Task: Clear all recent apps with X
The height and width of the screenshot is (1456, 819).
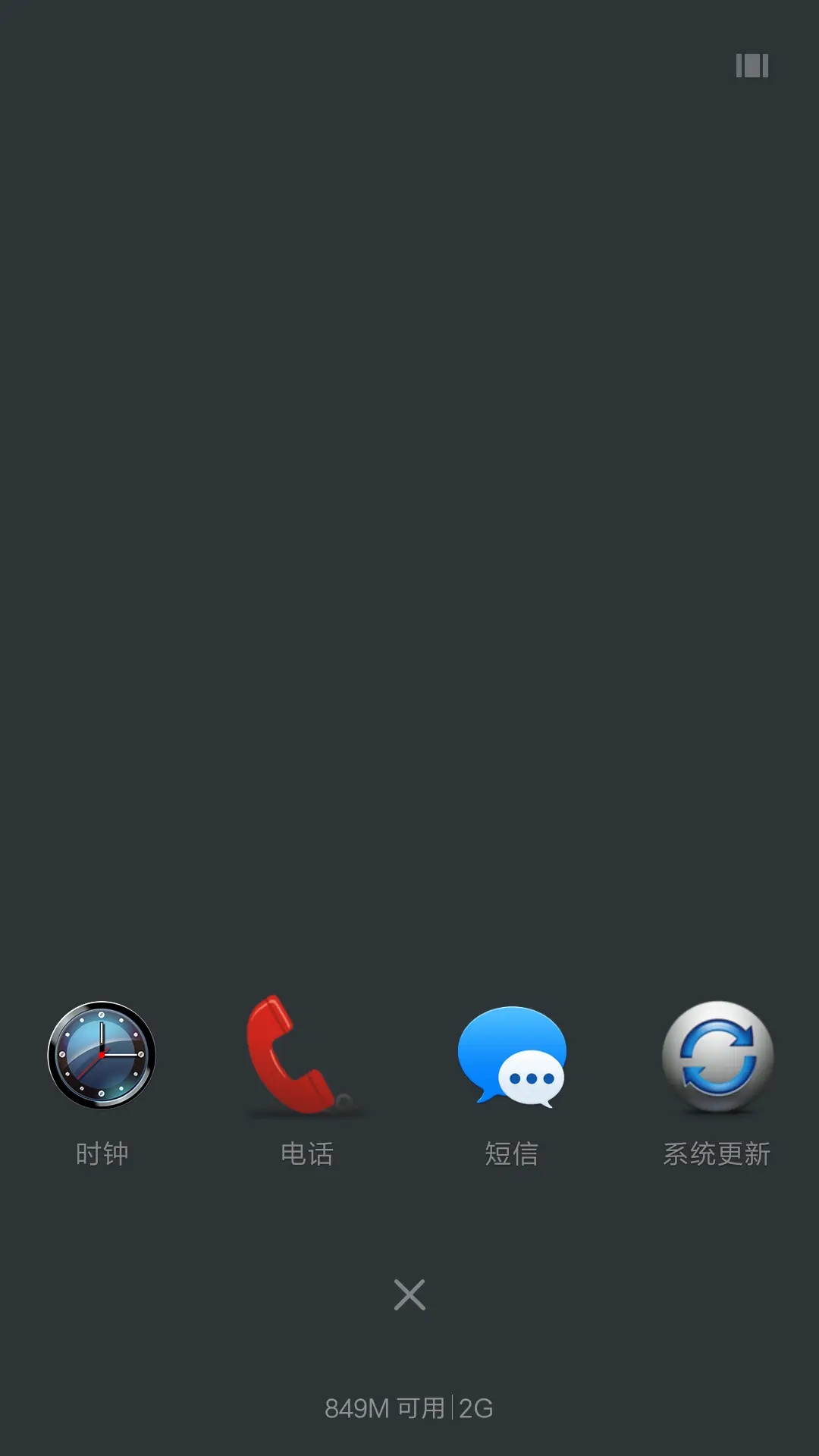Action: 409,1294
